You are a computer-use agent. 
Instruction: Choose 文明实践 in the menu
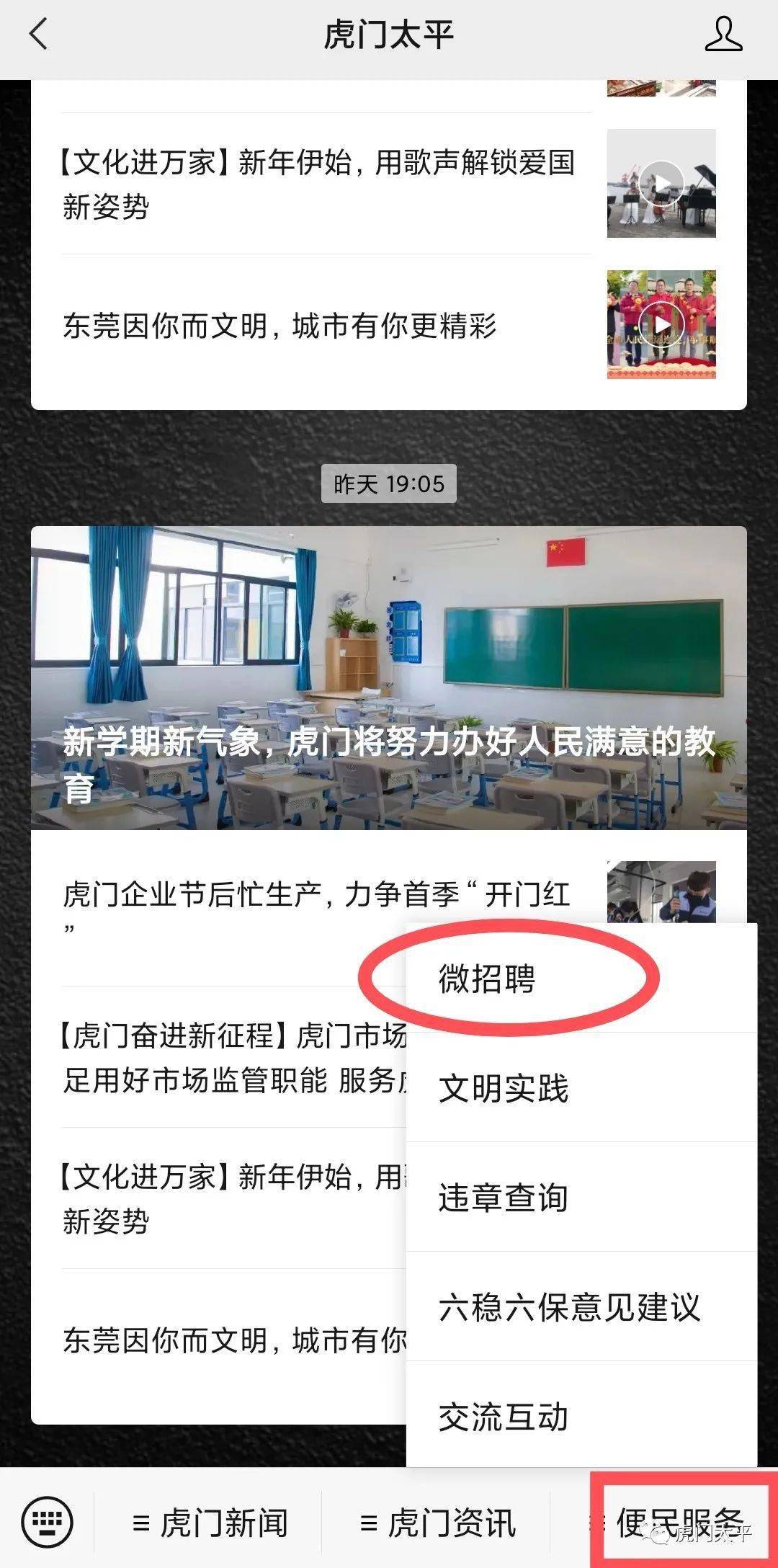click(503, 1088)
